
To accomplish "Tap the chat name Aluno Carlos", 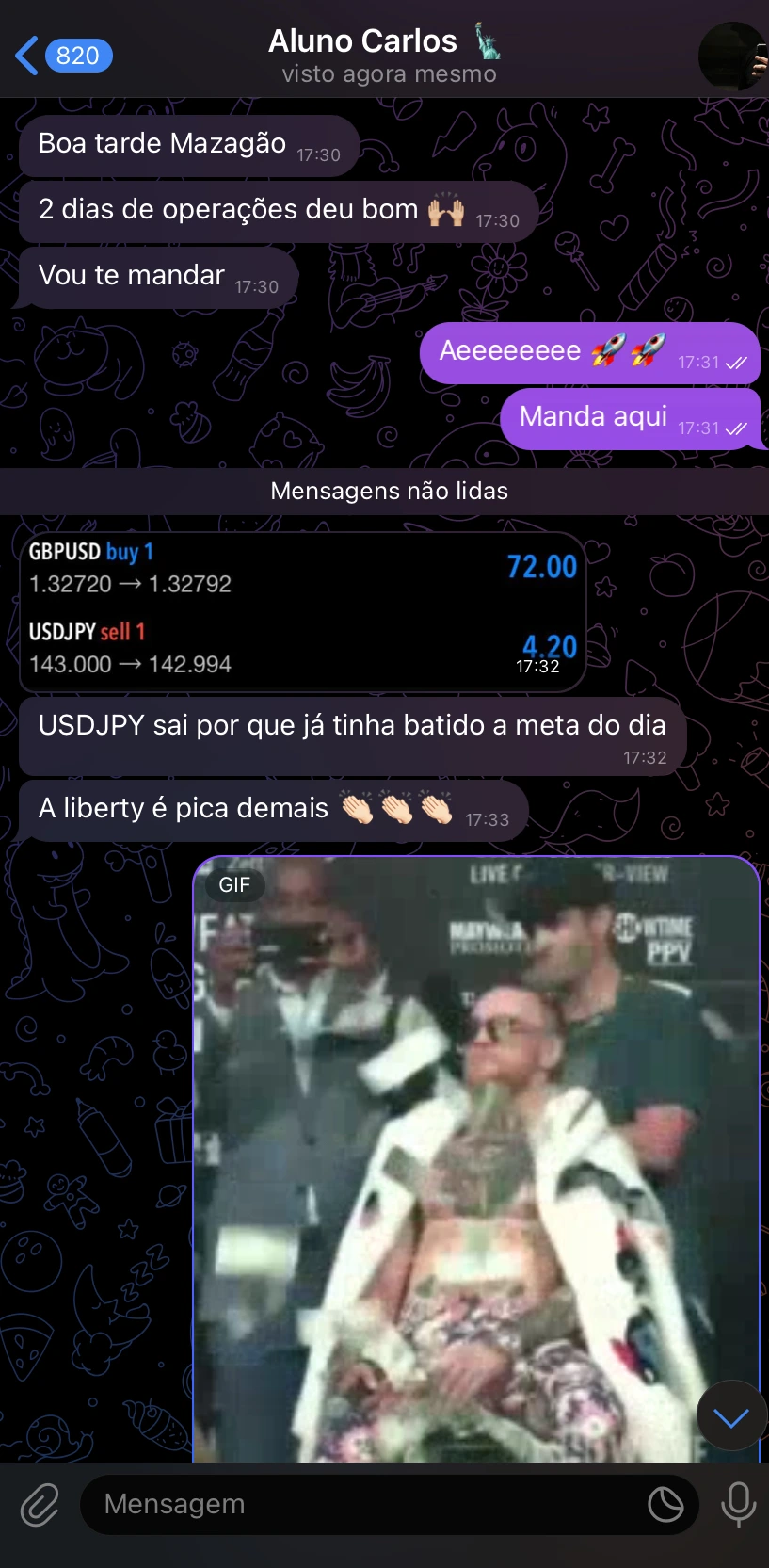I will click(362, 40).
